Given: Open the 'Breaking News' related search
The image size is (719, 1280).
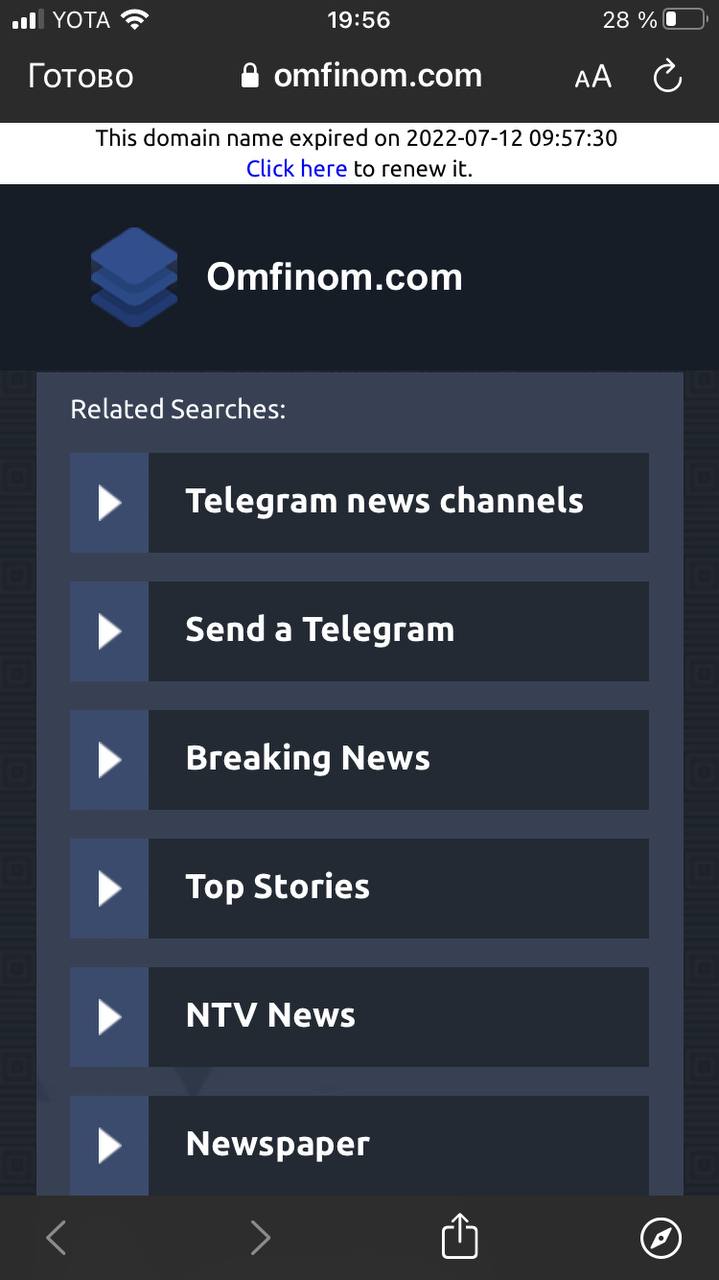Looking at the screenshot, I should (308, 759).
